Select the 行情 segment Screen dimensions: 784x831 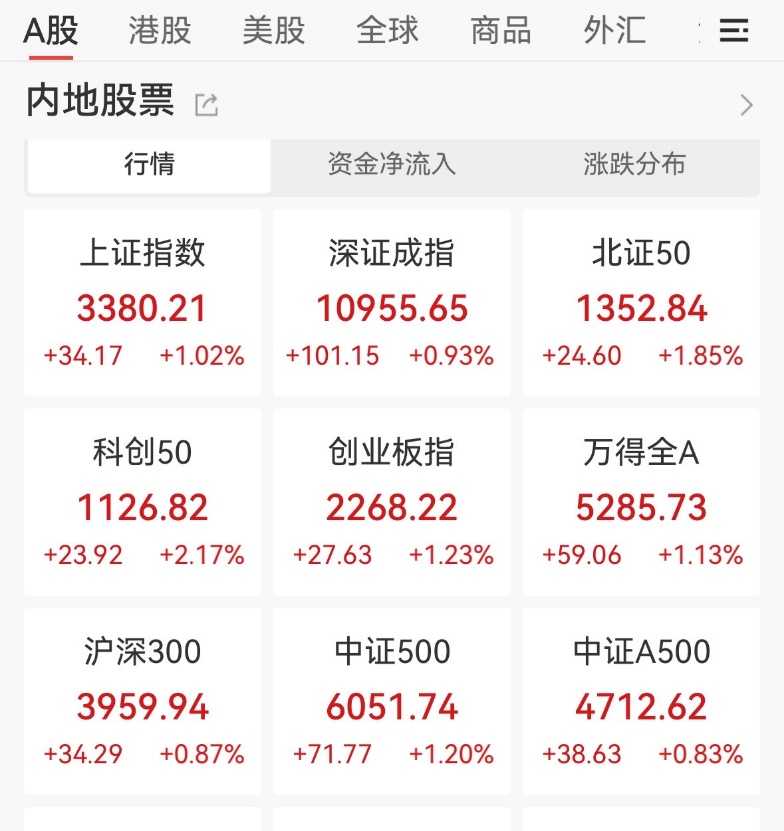[x=149, y=165]
